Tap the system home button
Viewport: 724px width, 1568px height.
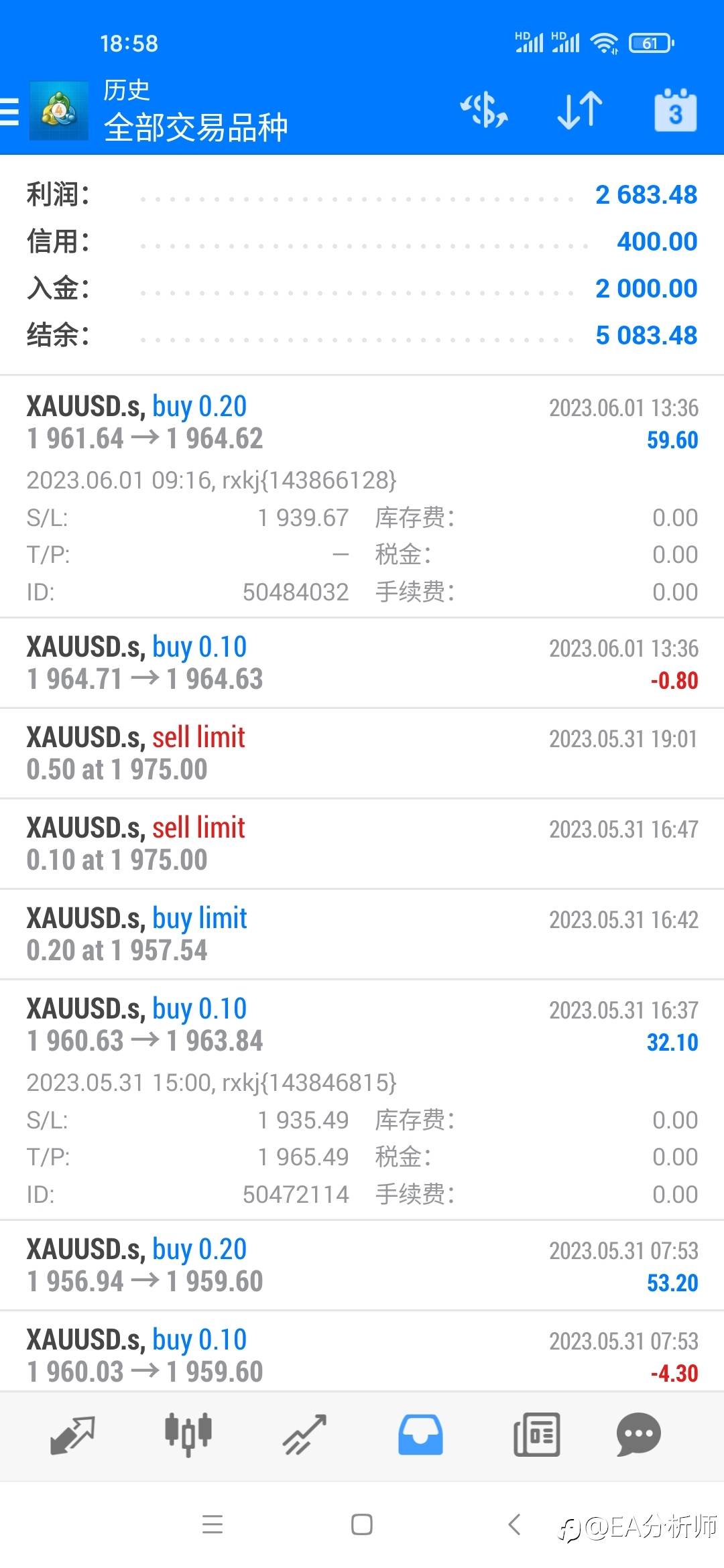[x=362, y=1525]
